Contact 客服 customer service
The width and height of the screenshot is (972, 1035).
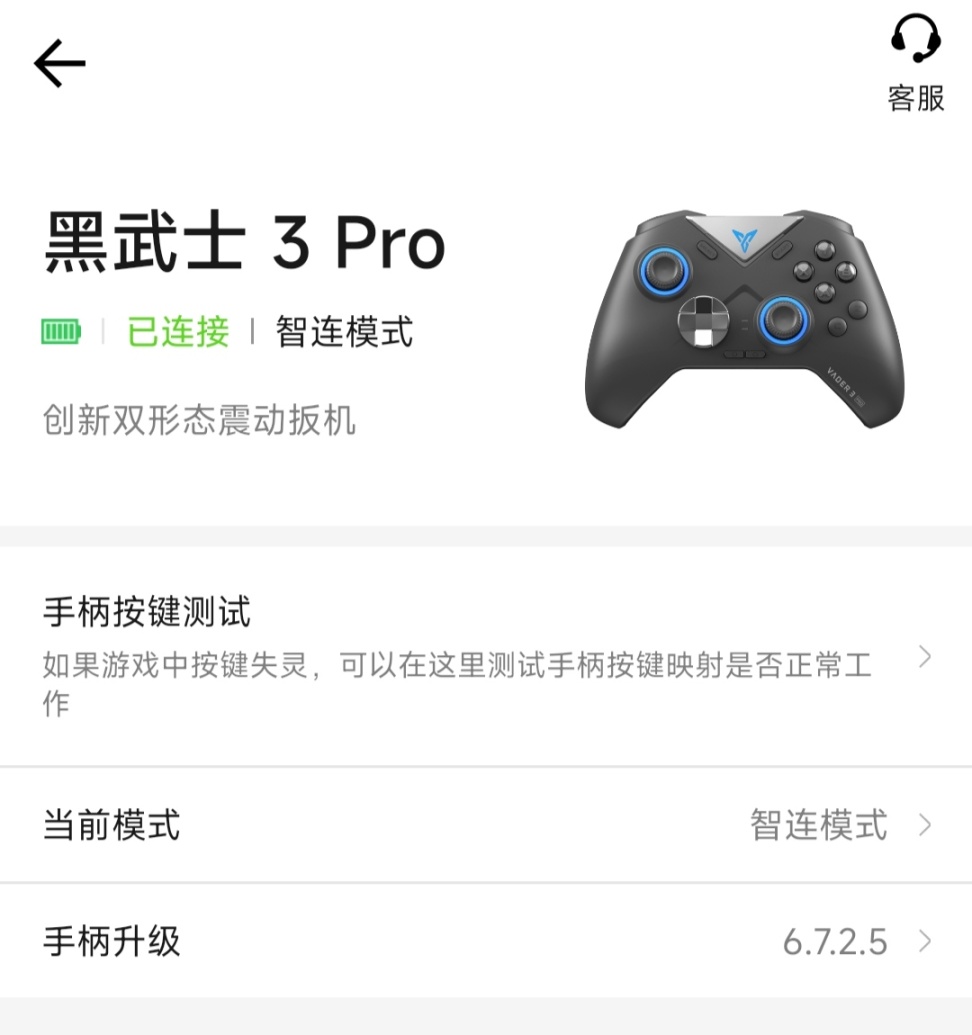(x=915, y=62)
